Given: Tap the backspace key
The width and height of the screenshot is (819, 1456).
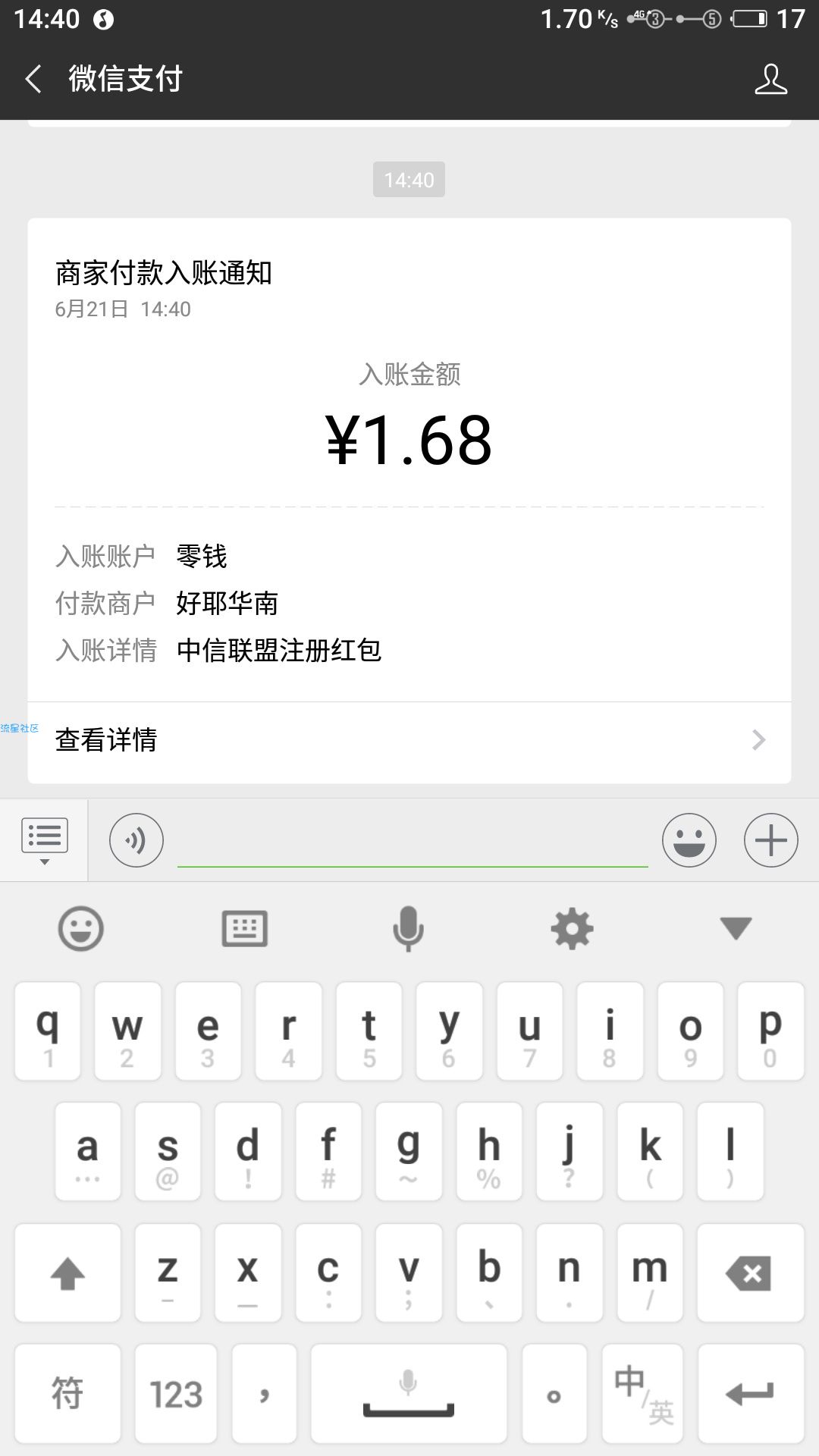Looking at the screenshot, I should tap(750, 1272).
